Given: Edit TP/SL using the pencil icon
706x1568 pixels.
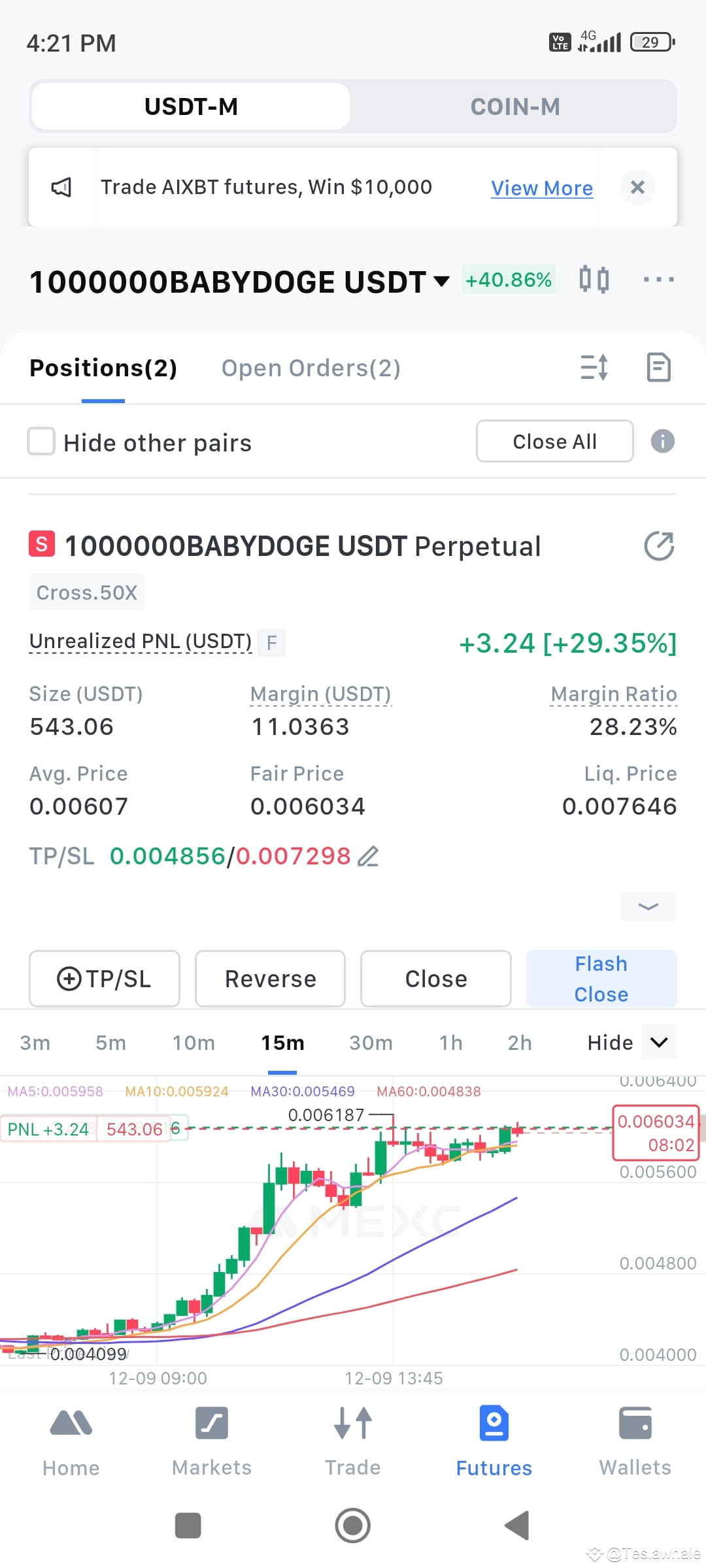Looking at the screenshot, I should pyautogui.click(x=368, y=856).
